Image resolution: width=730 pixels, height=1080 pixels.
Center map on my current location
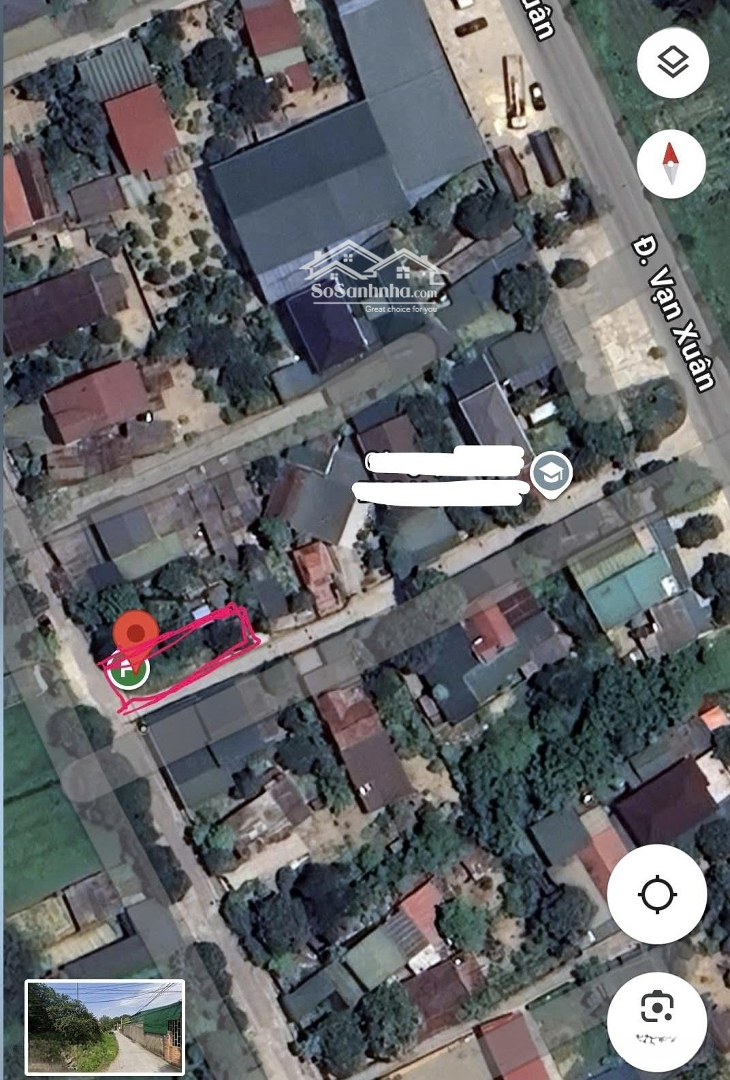click(x=657, y=894)
